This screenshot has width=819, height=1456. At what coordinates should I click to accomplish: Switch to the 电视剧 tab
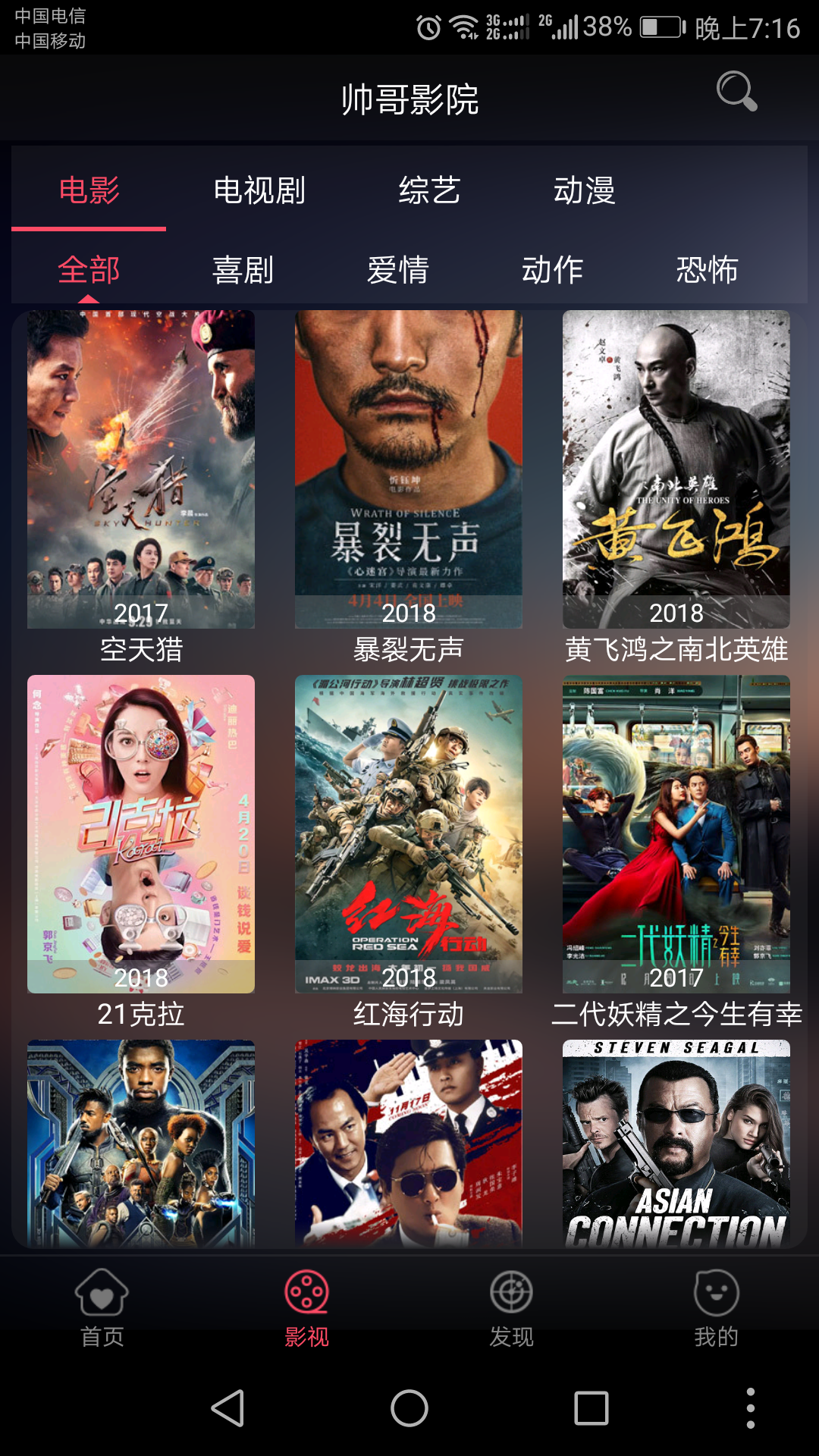pyautogui.click(x=259, y=190)
